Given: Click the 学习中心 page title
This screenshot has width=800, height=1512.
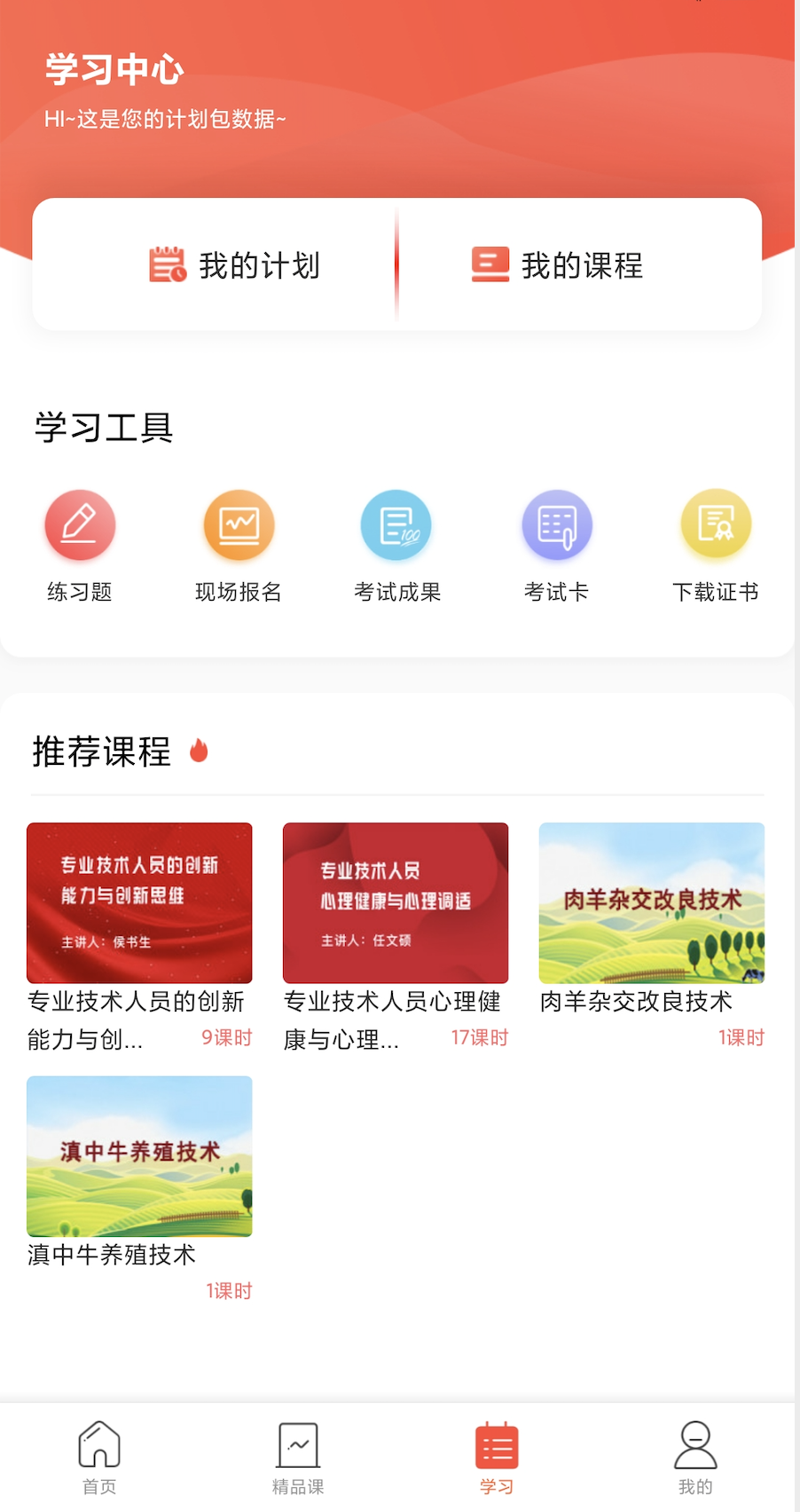Looking at the screenshot, I should (x=113, y=69).
